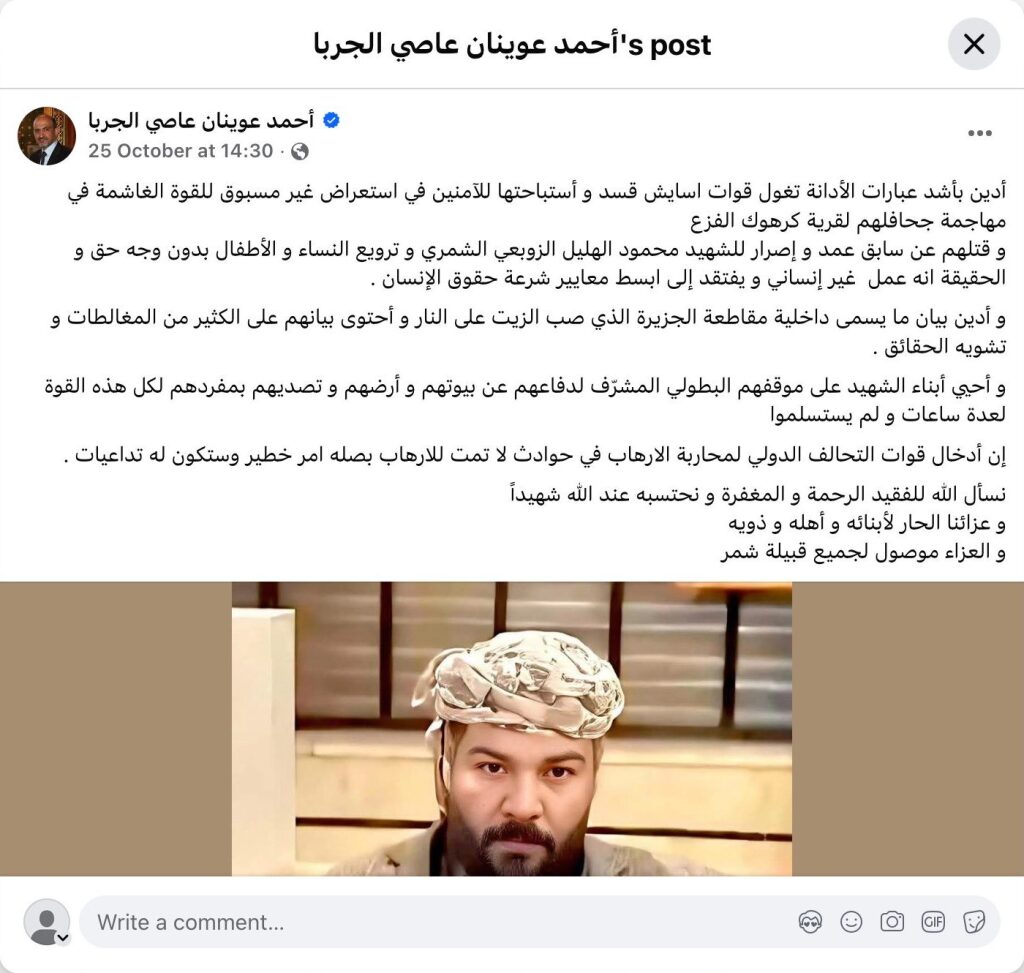Viewport: 1024px width, 973px height.
Task: Open the emoji picker for the comment
Action: click(x=851, y=922)
